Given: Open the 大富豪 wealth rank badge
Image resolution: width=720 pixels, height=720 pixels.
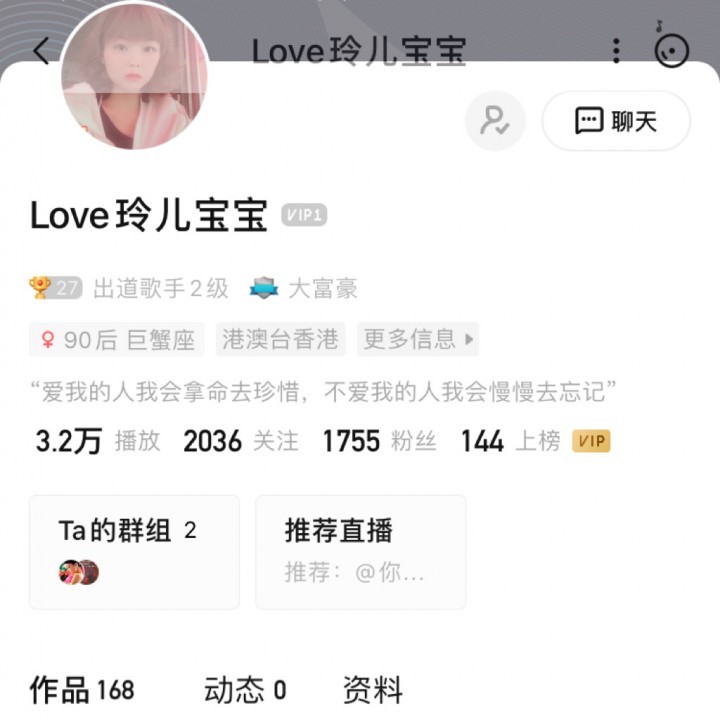Looking at the screenshot, I should click(x=304, y=289).
